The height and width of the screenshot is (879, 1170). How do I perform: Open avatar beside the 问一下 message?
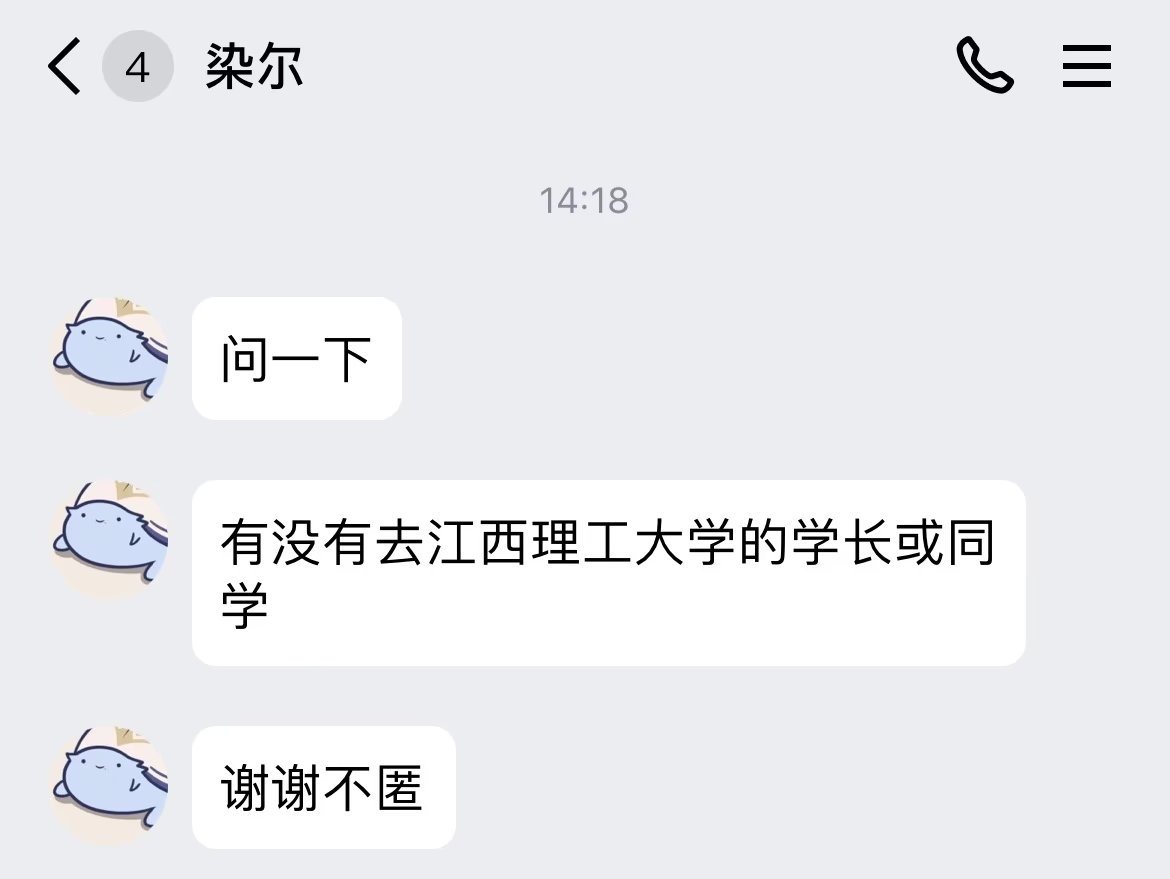point(110,357)
